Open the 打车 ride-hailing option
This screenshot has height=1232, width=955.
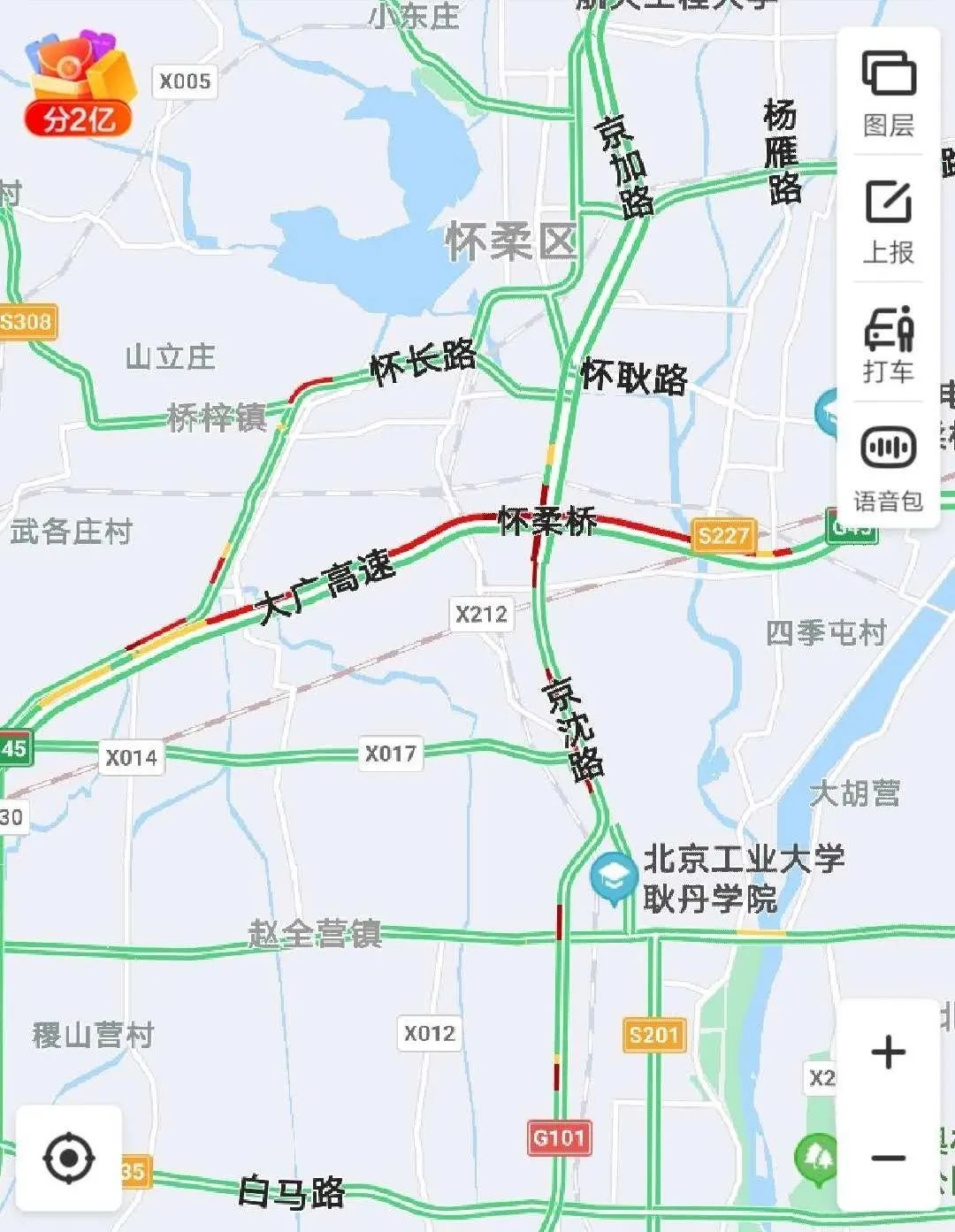click(888, 344)
